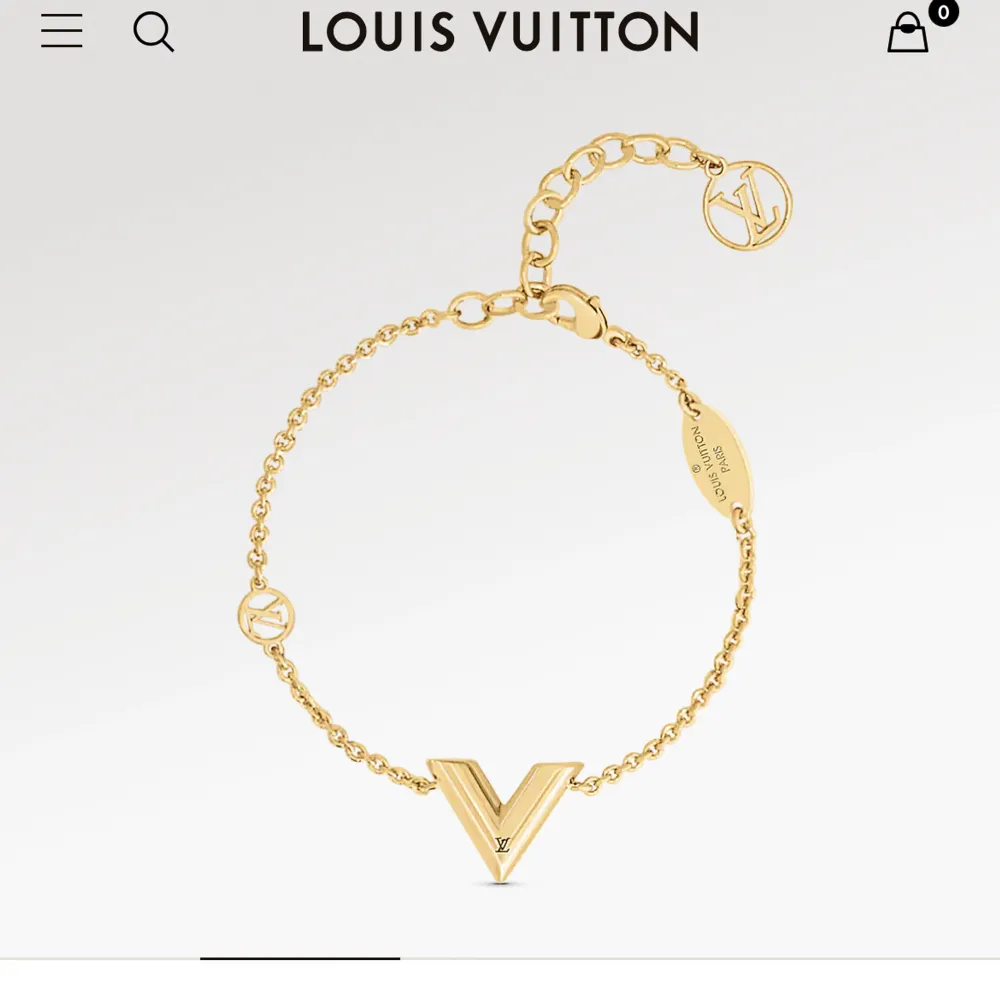The width and height of the screenshot is (1000, 1000).
Task: Open the bracelet product image
Action: coord(500,520)
